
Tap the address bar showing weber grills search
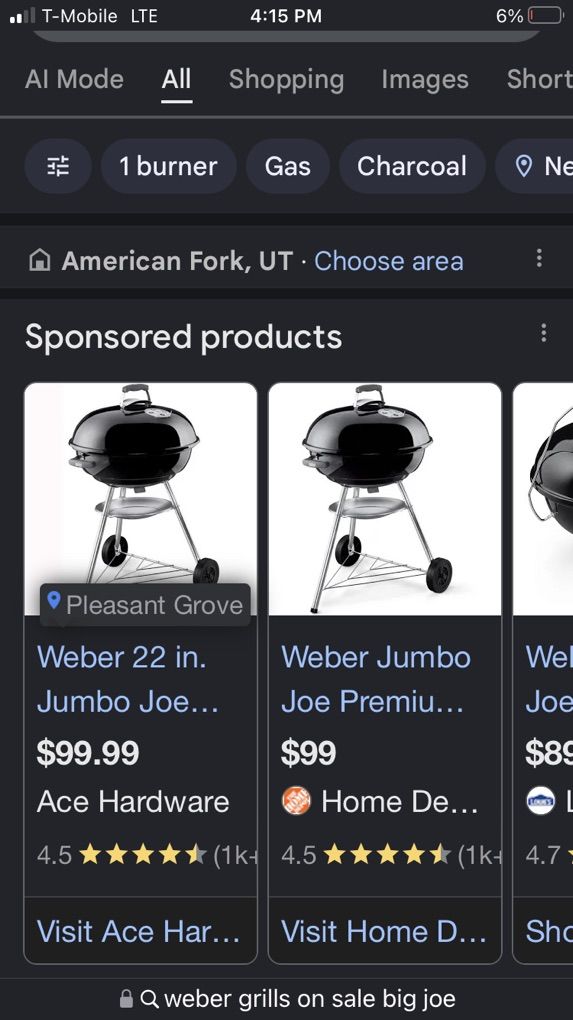[x=287, y=999]
